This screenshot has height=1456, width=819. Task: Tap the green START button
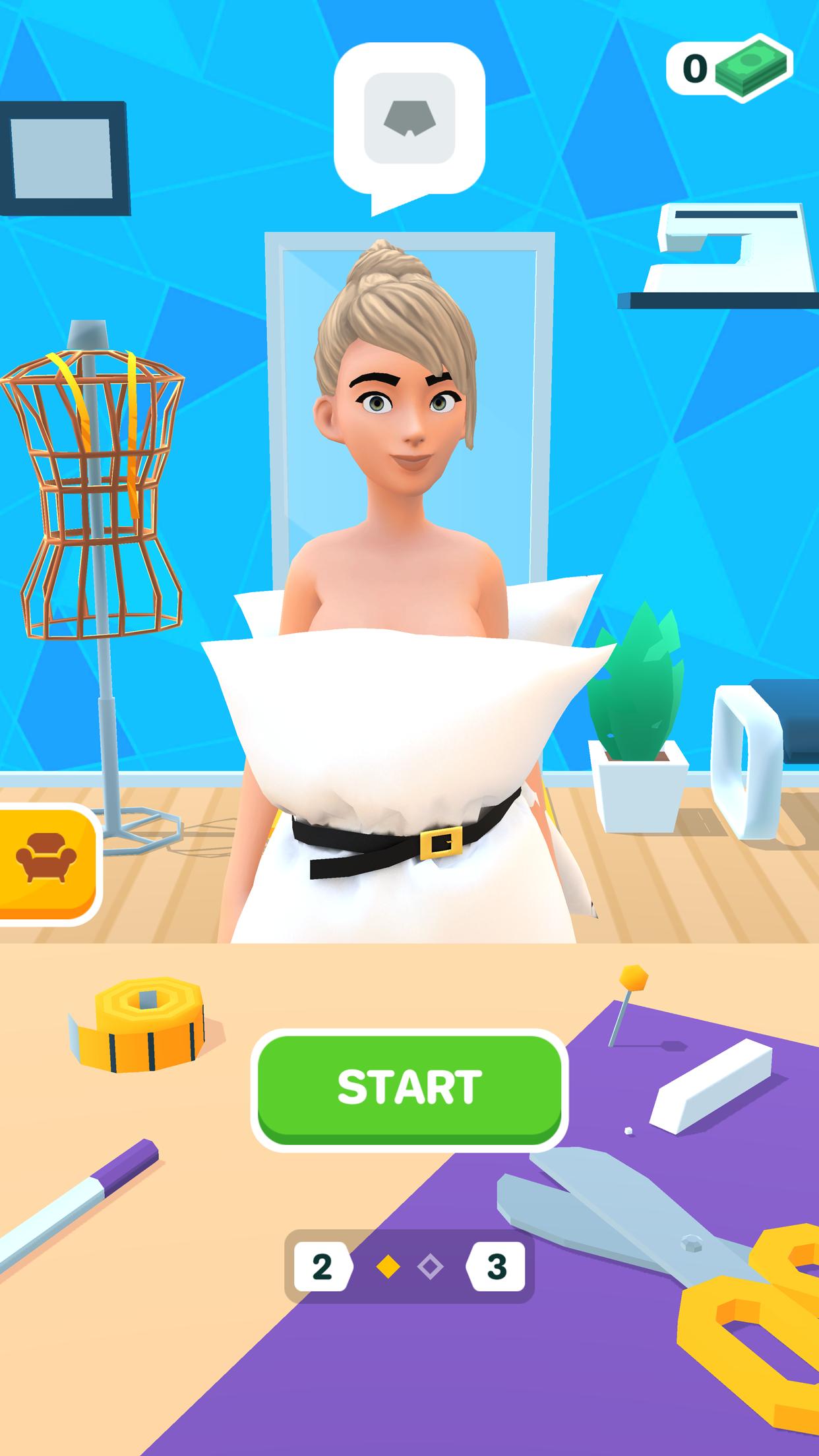click(409, 1087)
